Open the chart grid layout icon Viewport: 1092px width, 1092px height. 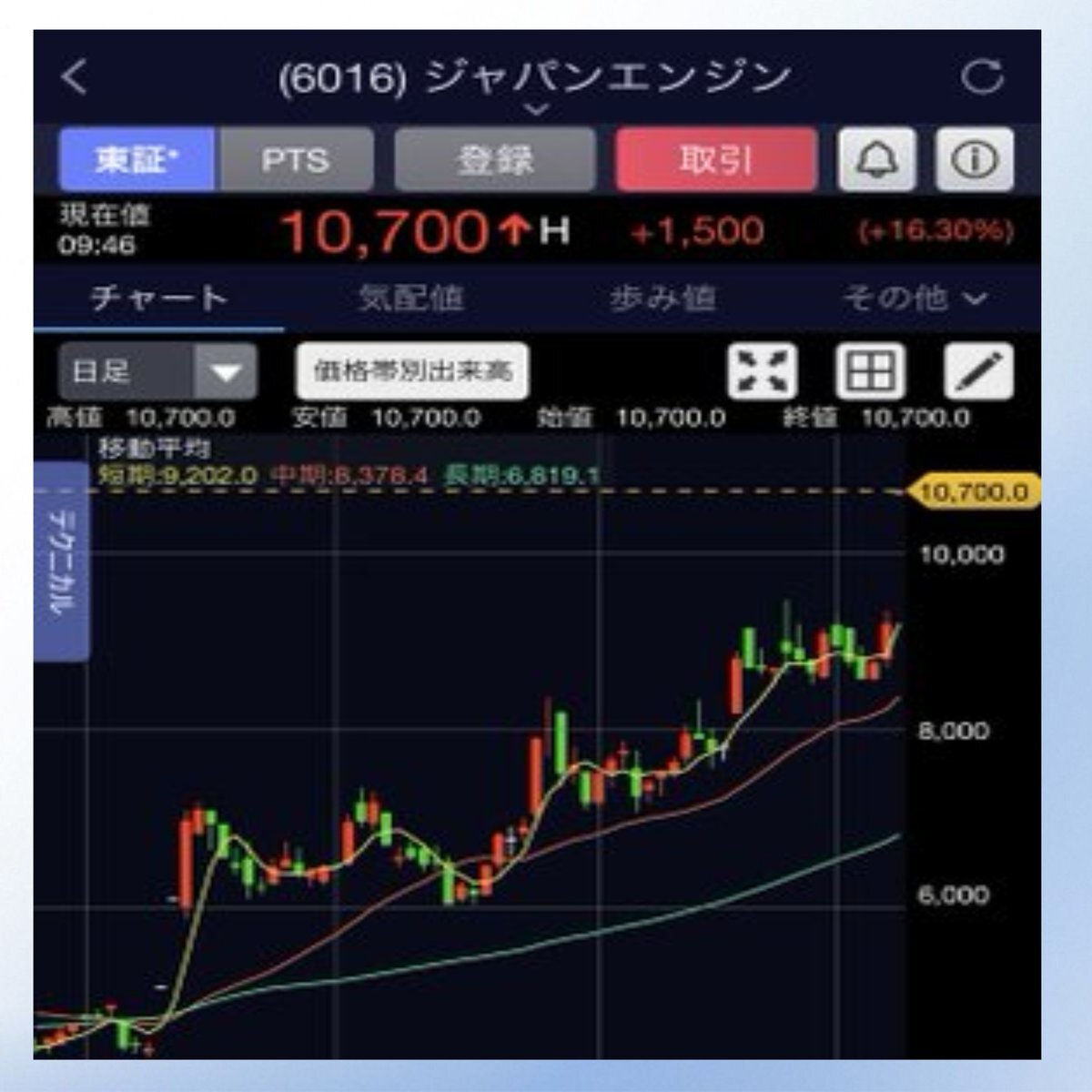(x=870, y=371)
